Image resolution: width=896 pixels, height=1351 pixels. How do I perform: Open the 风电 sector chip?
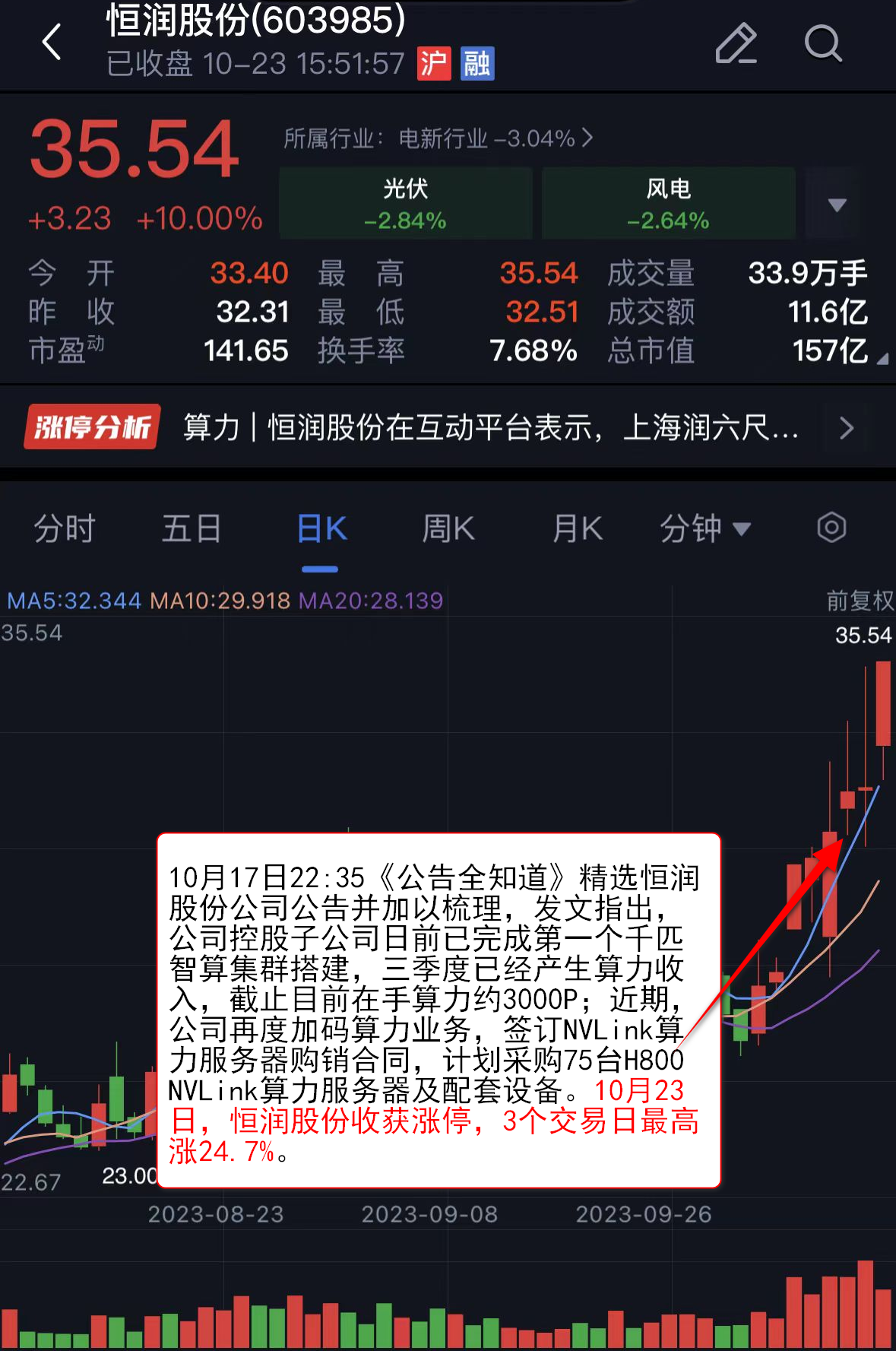(668, 203)
